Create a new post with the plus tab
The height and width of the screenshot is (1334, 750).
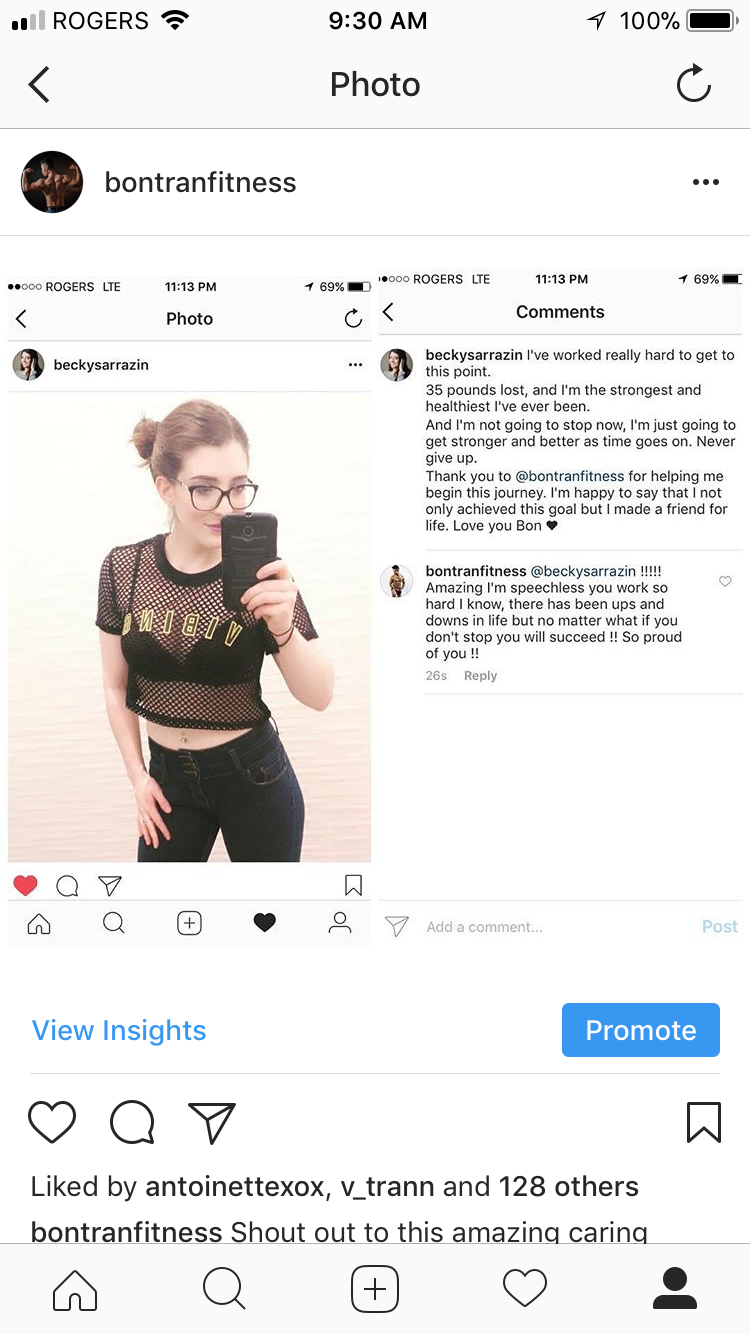375,1289
